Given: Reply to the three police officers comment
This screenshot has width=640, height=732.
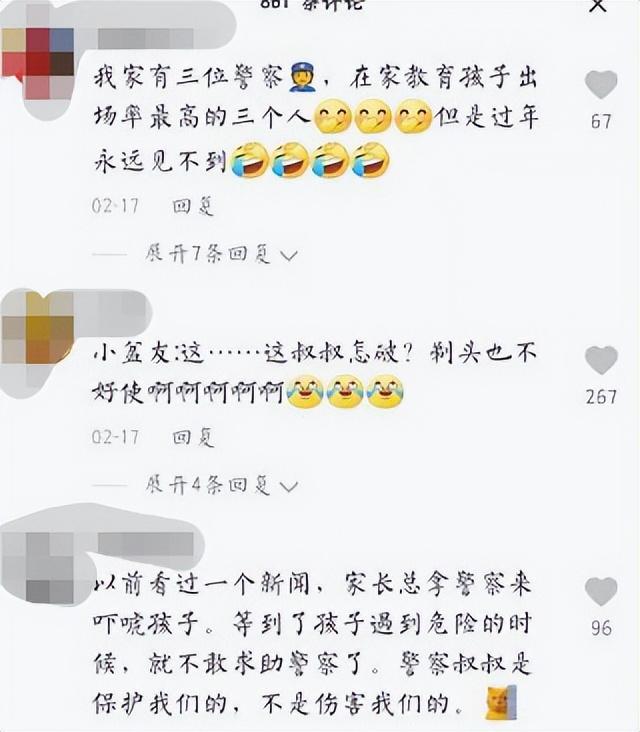Looking at the screenshot, I should [194, 207].
